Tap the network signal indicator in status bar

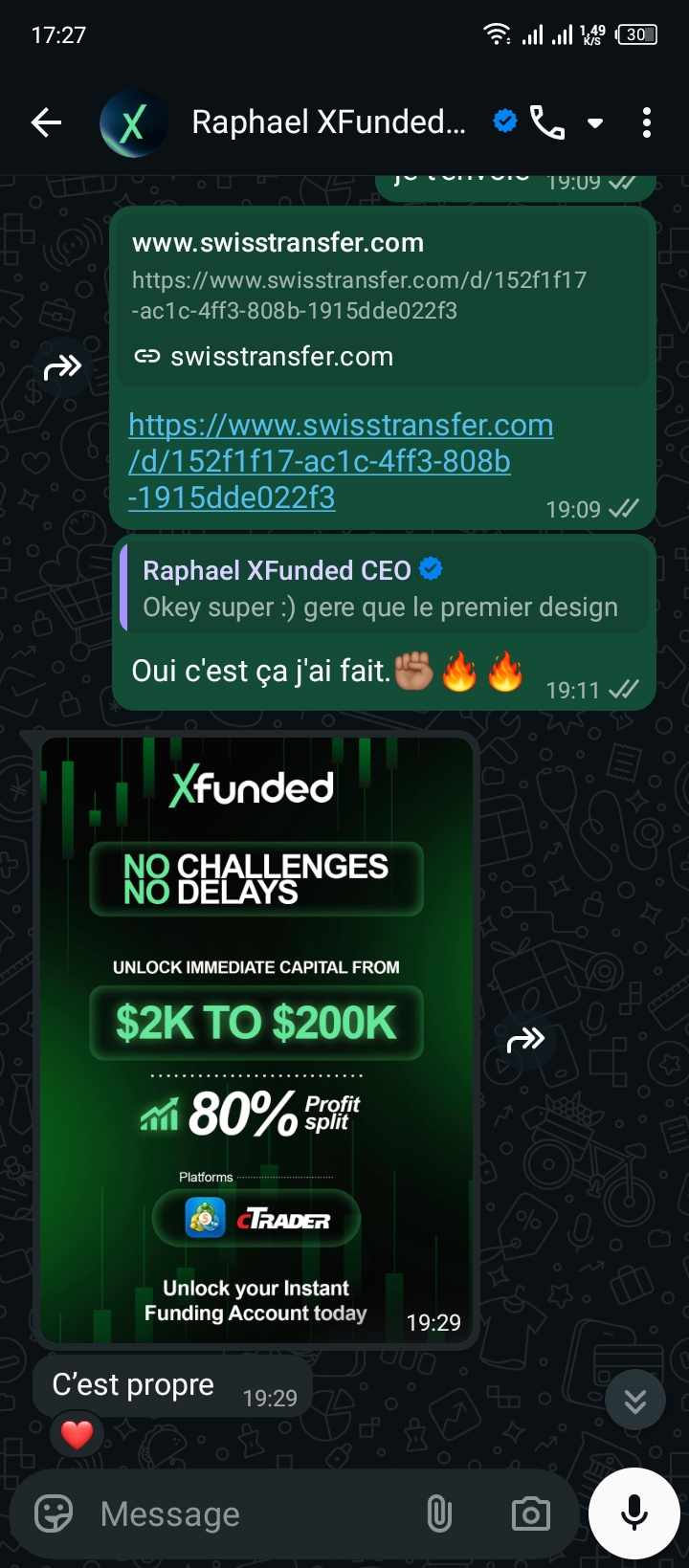(532, 34)
